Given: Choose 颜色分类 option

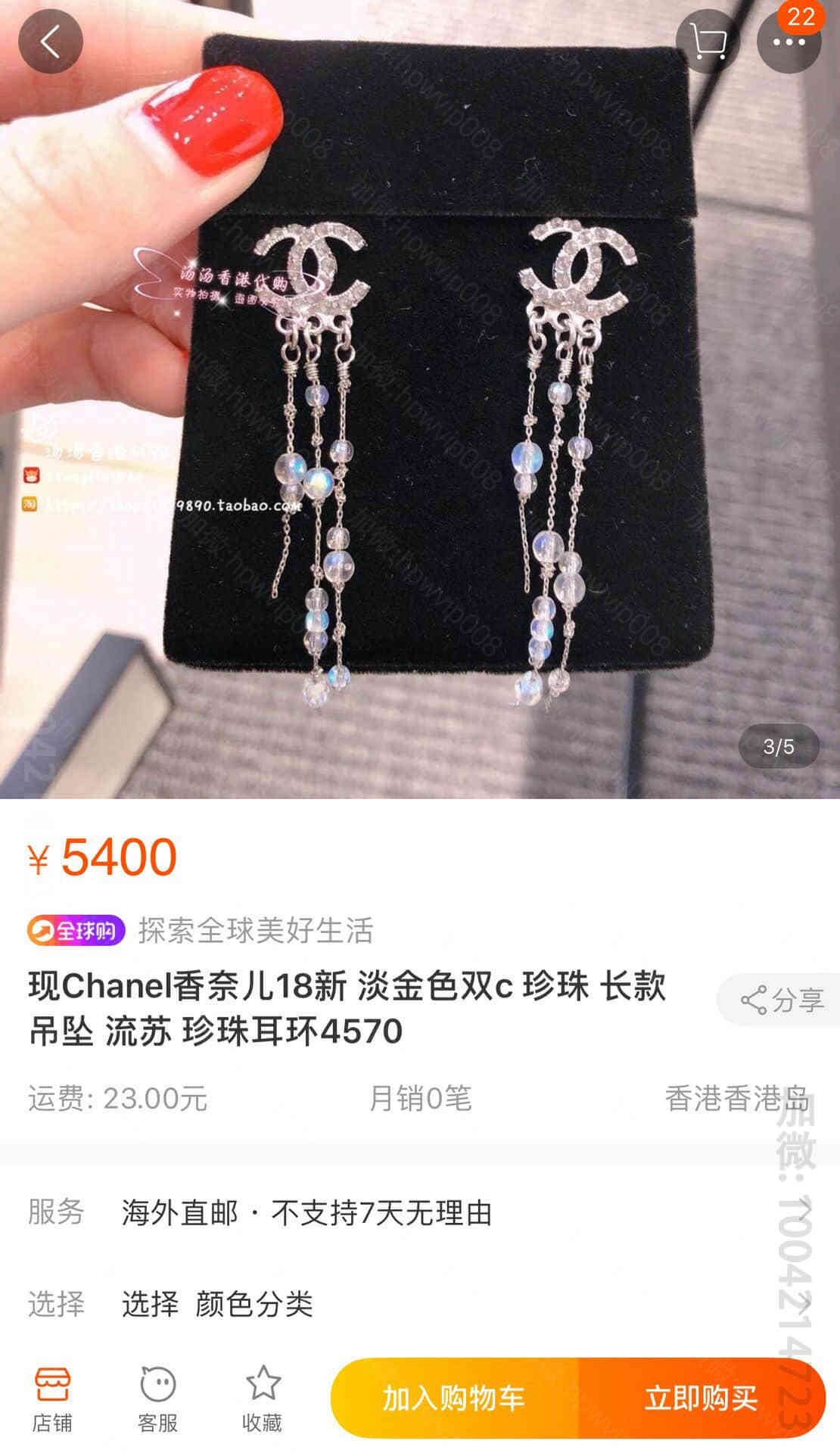Looking at the screenshot, I should (420, 1303).
